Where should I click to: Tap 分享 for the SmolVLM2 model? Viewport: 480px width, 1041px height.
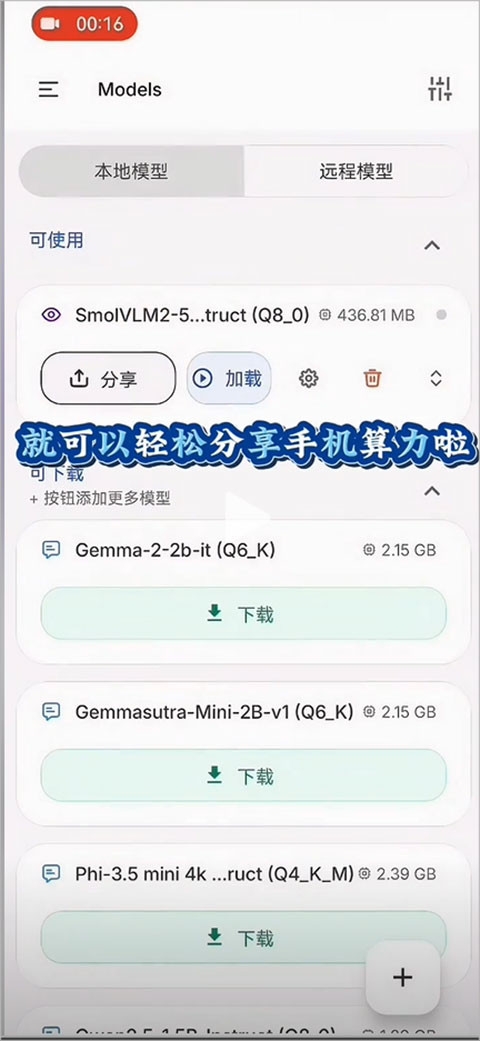coord(108,378)
